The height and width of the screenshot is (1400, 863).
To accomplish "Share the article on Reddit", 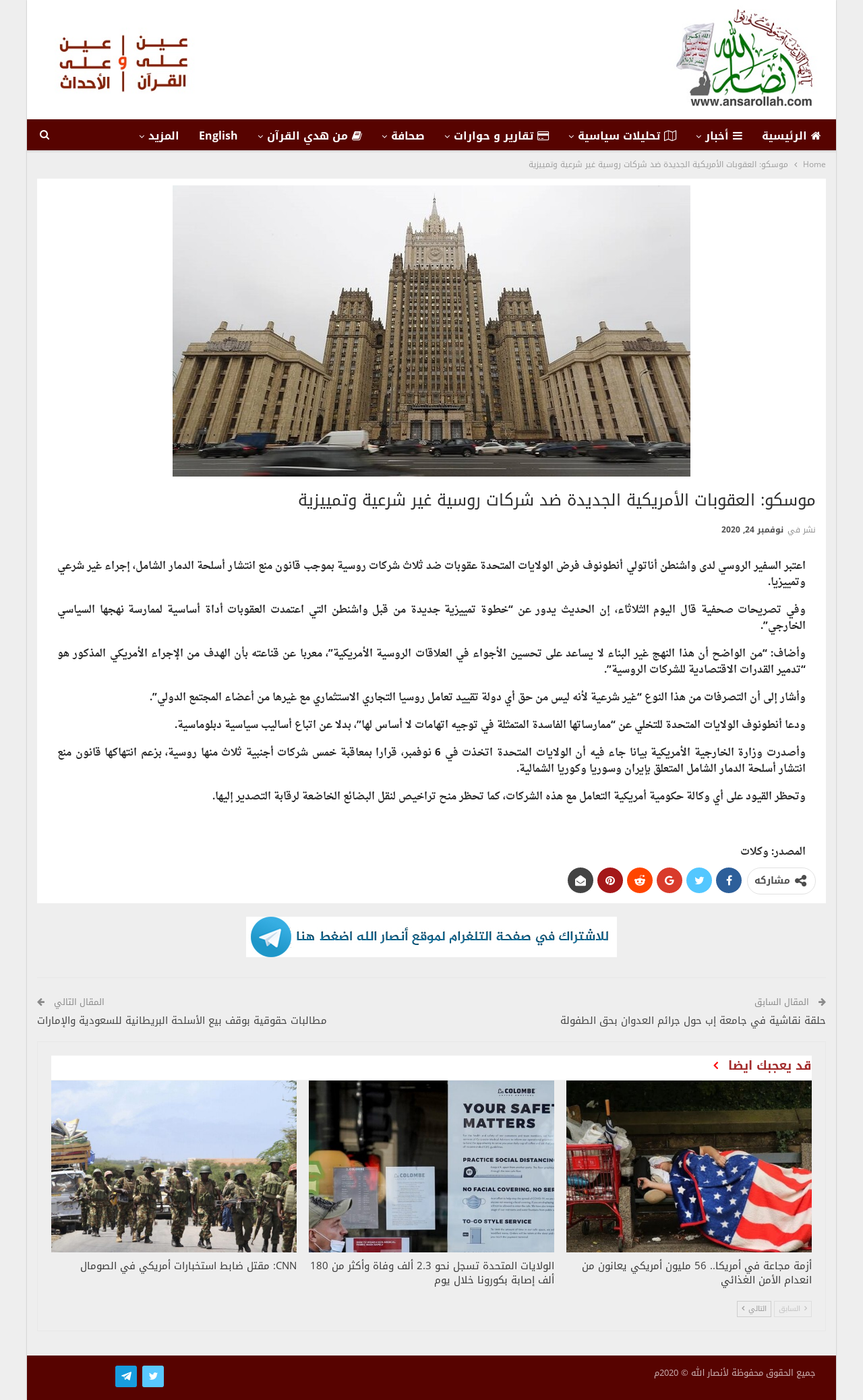I will (x=640, y=880).
